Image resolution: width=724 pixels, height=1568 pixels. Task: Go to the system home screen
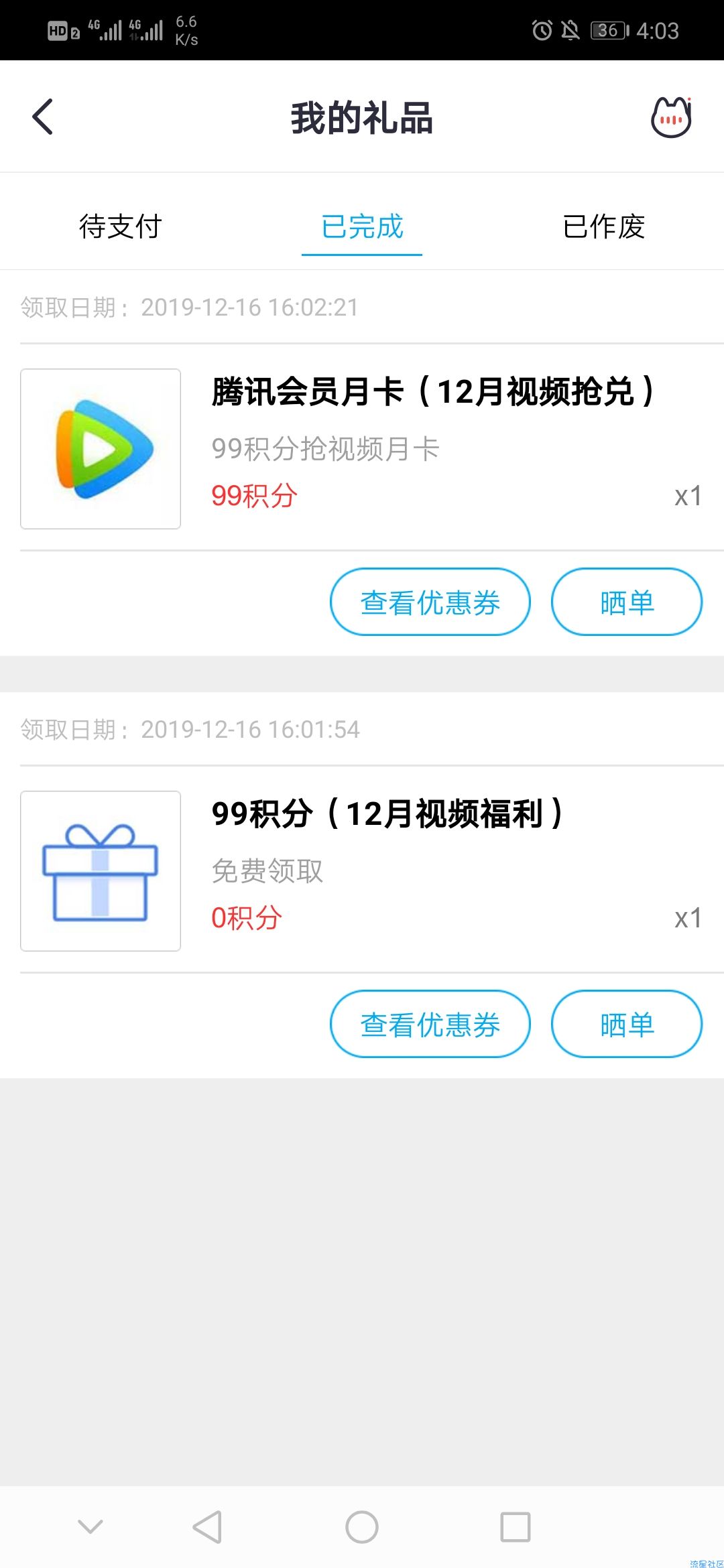362,1527
